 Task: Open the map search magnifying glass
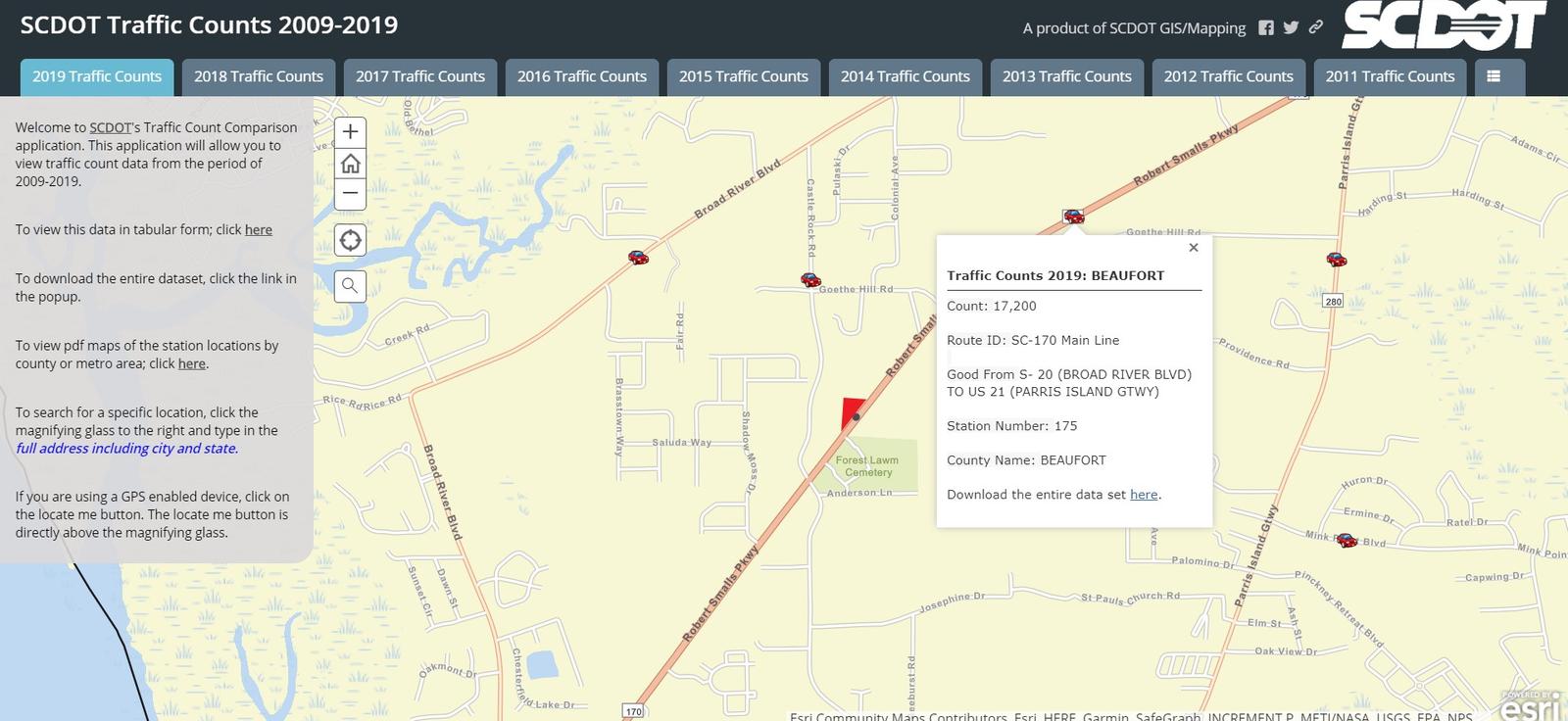[x=350, y=286]
